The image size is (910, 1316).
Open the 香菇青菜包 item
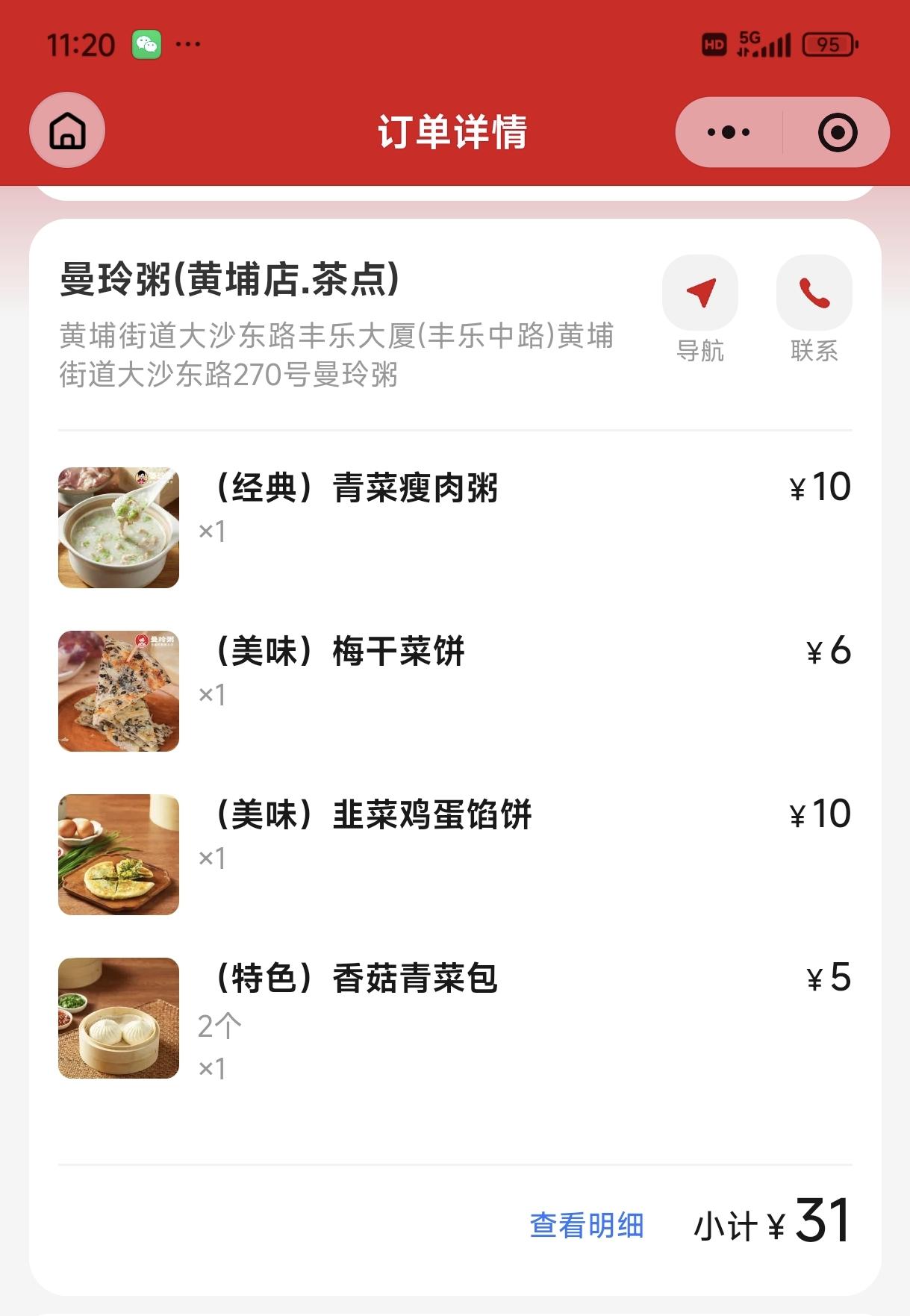coord(357,978)
